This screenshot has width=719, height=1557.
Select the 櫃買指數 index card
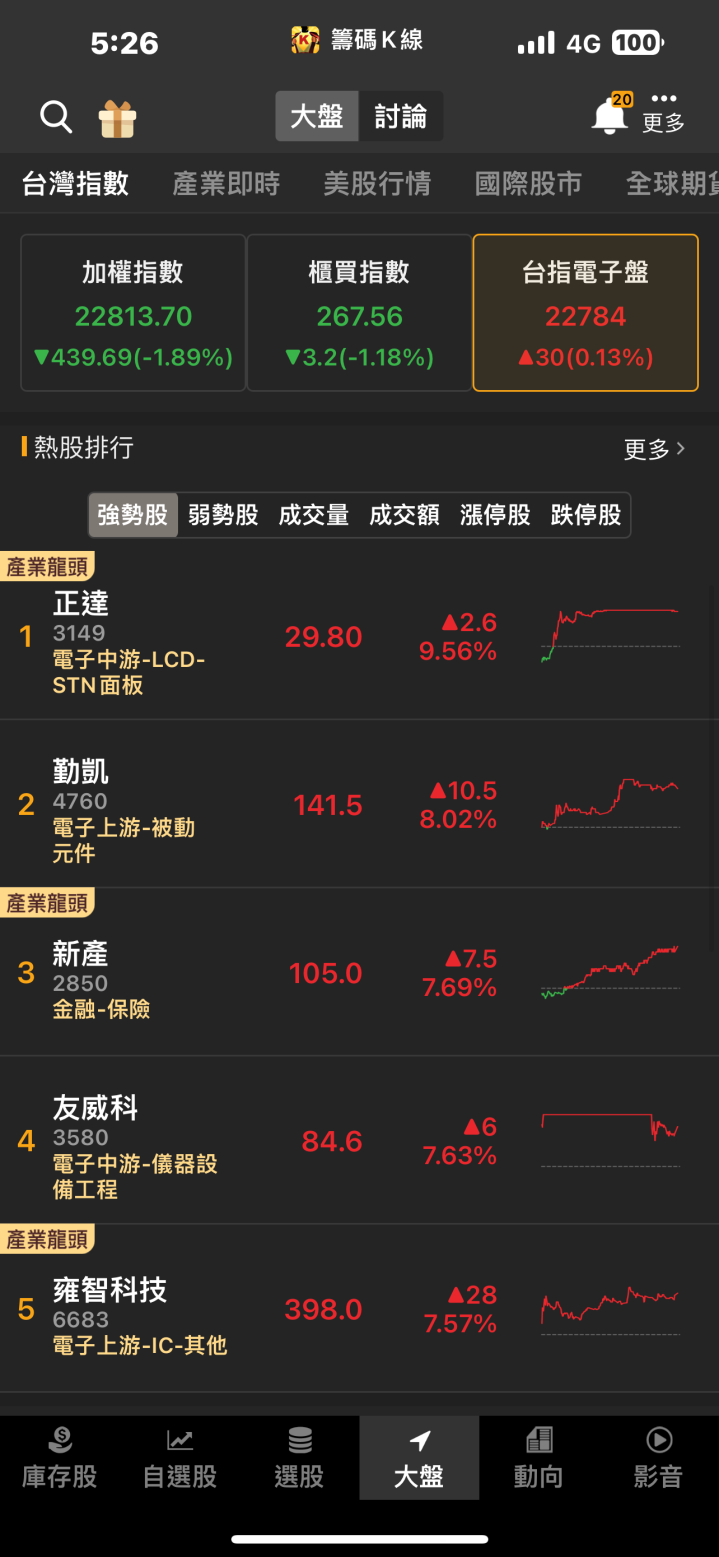pyautogui.click(x=359, y=312)
